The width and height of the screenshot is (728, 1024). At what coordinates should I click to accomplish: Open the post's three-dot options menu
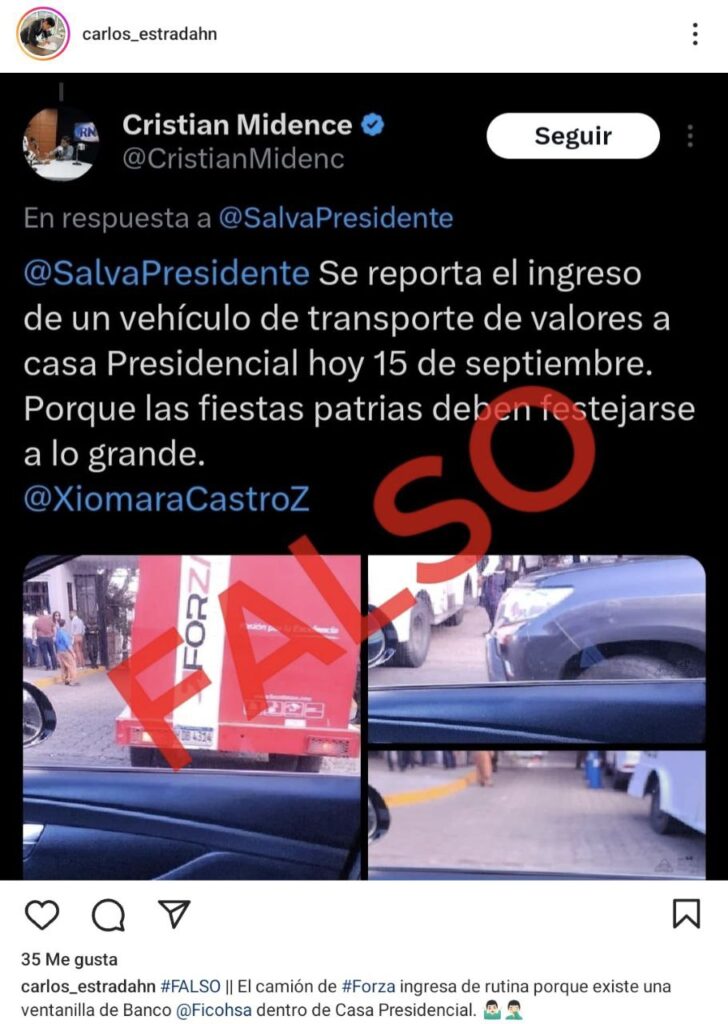tap(695, 34)
